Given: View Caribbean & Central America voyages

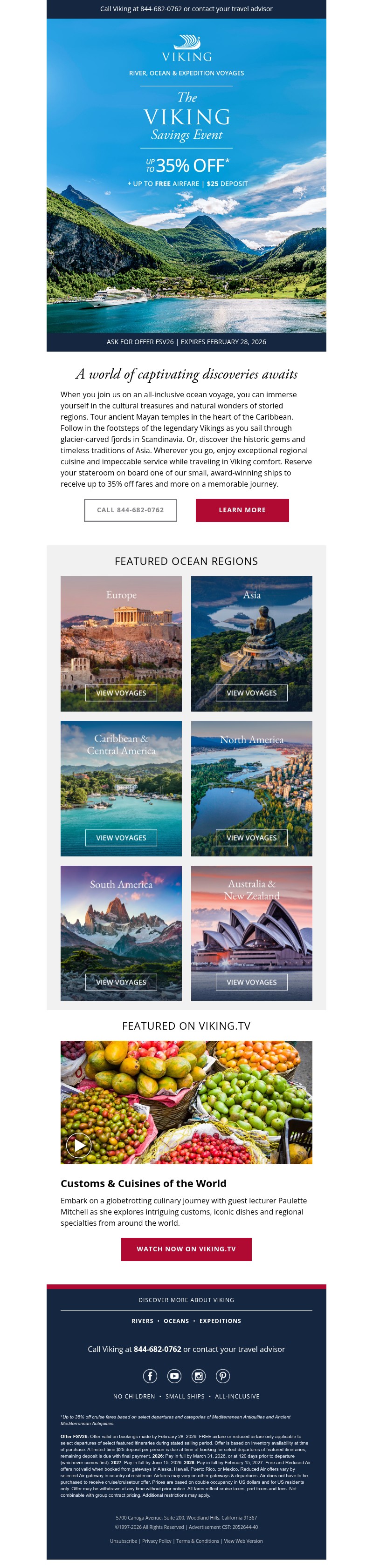Looking at the screenshot, I should (121, 838).
